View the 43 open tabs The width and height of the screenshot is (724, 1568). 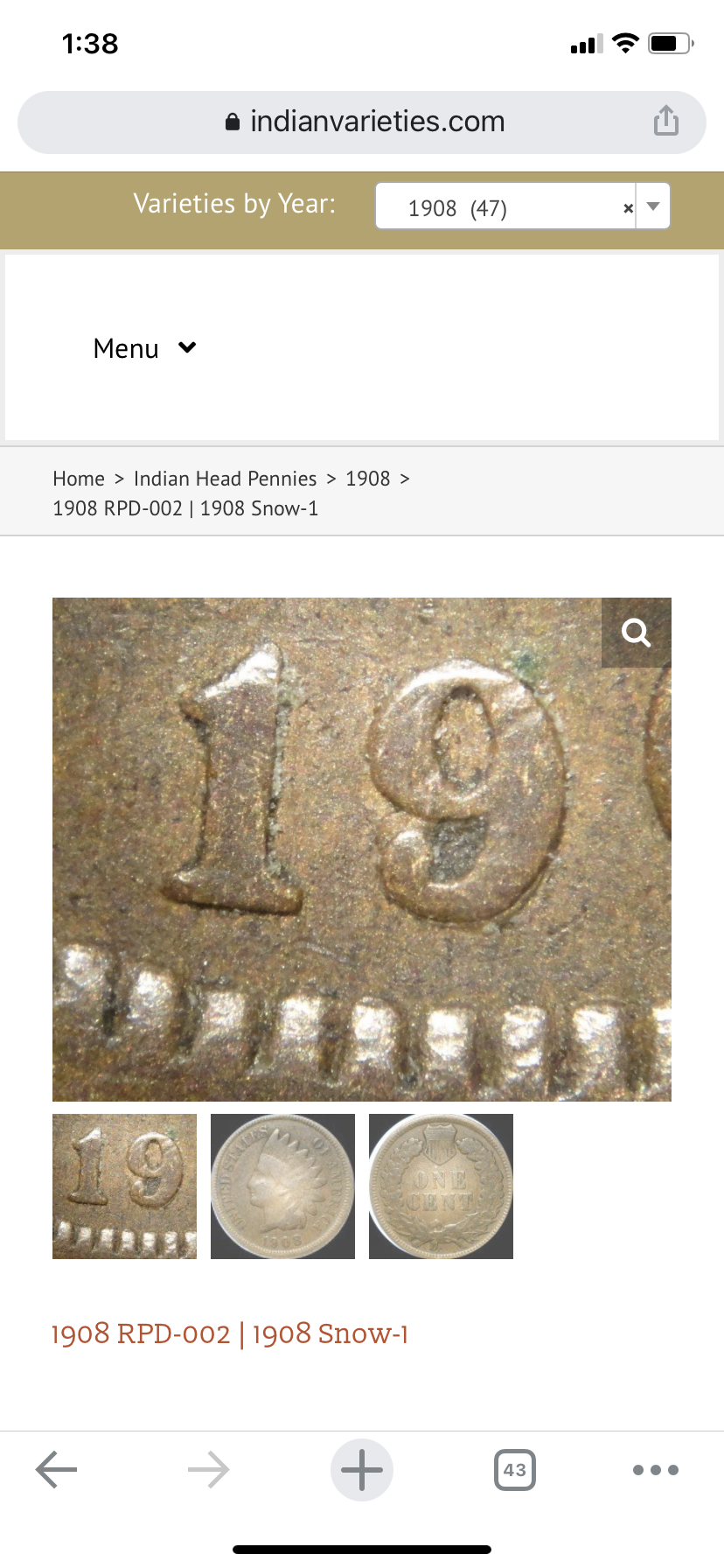click(514, 1469)
